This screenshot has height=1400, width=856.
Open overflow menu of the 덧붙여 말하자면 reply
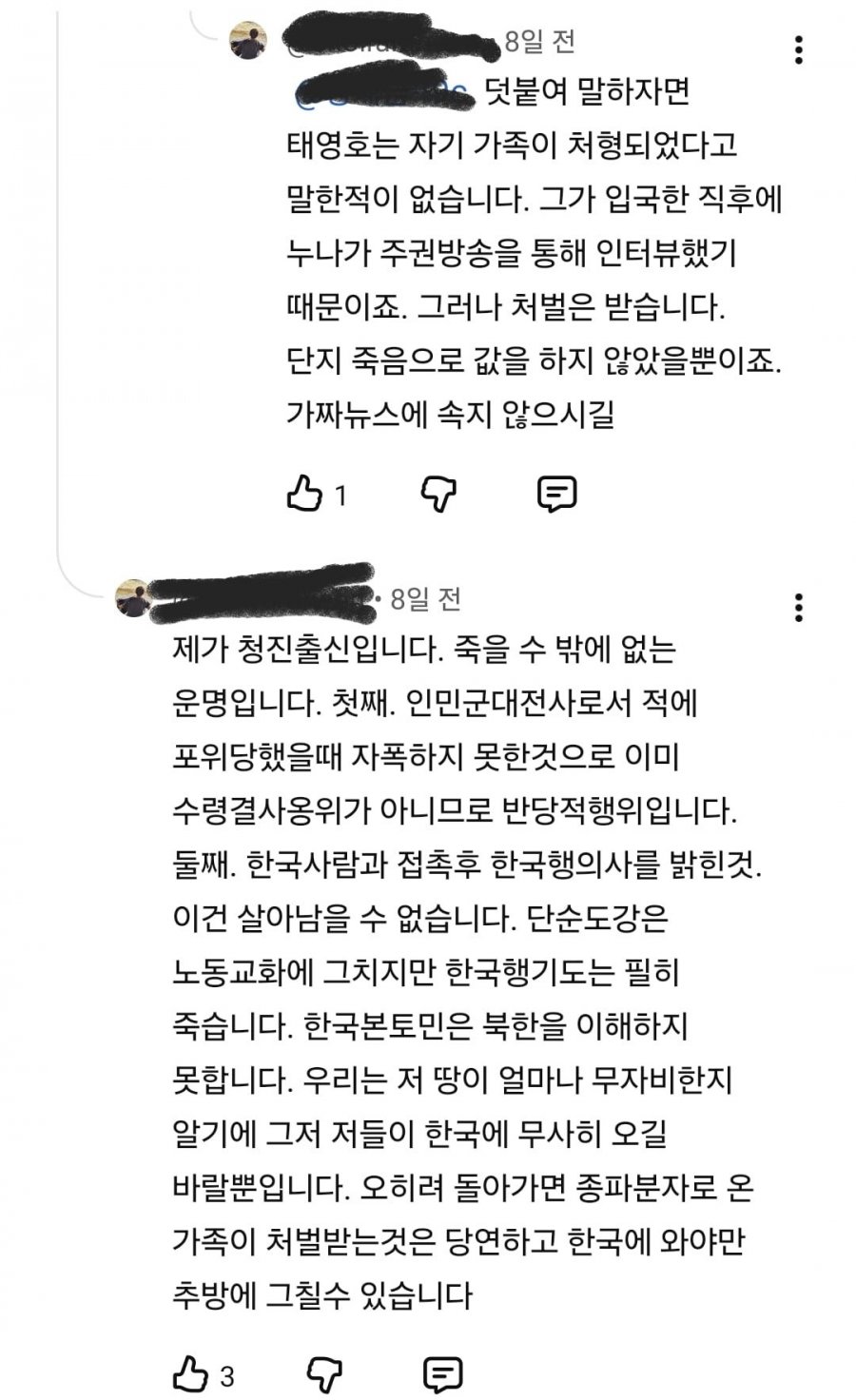pos(799,49)
